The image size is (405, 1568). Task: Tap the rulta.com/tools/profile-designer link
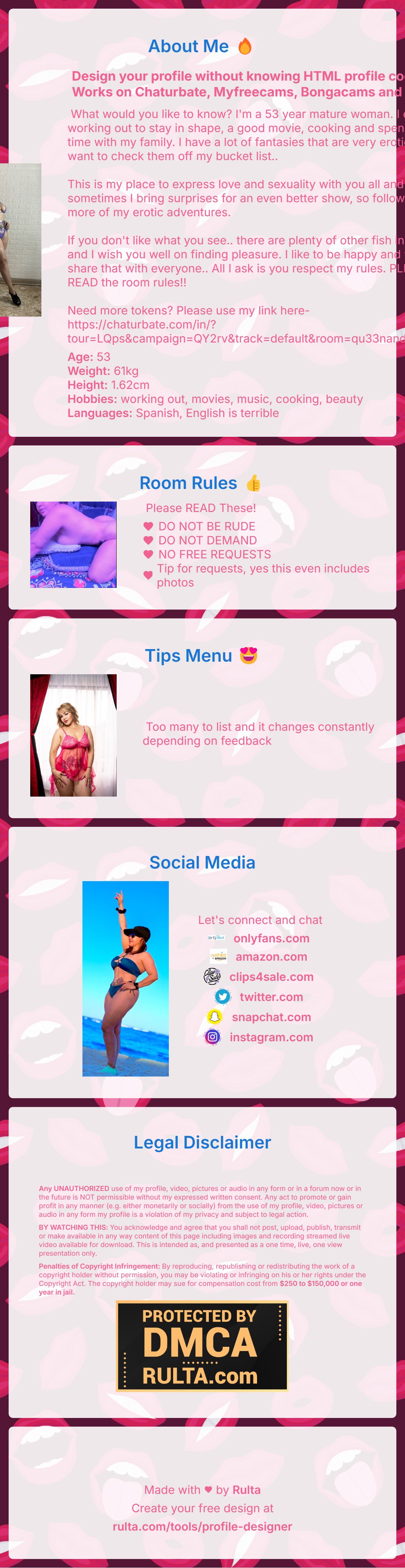202,1526
